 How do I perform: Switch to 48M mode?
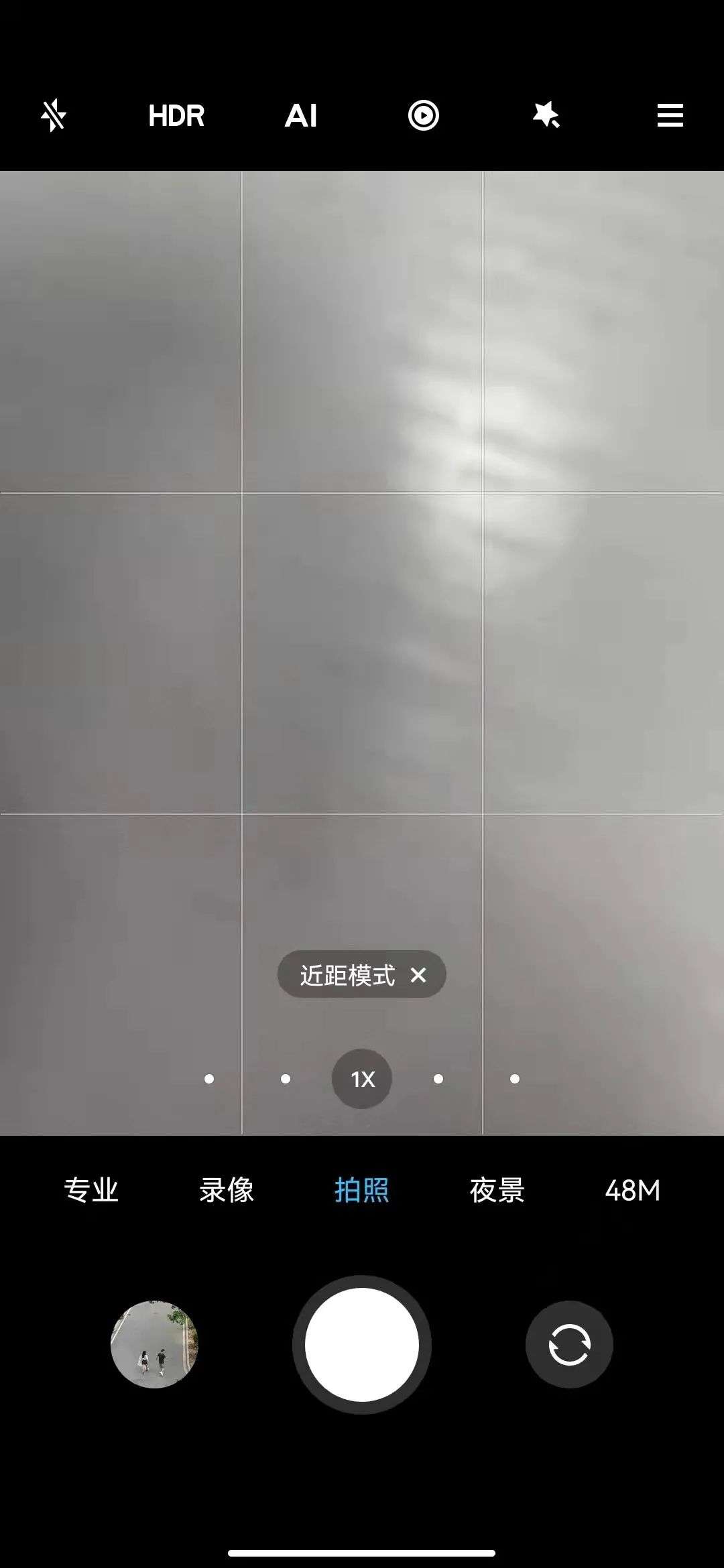[x=632, y=1191]
